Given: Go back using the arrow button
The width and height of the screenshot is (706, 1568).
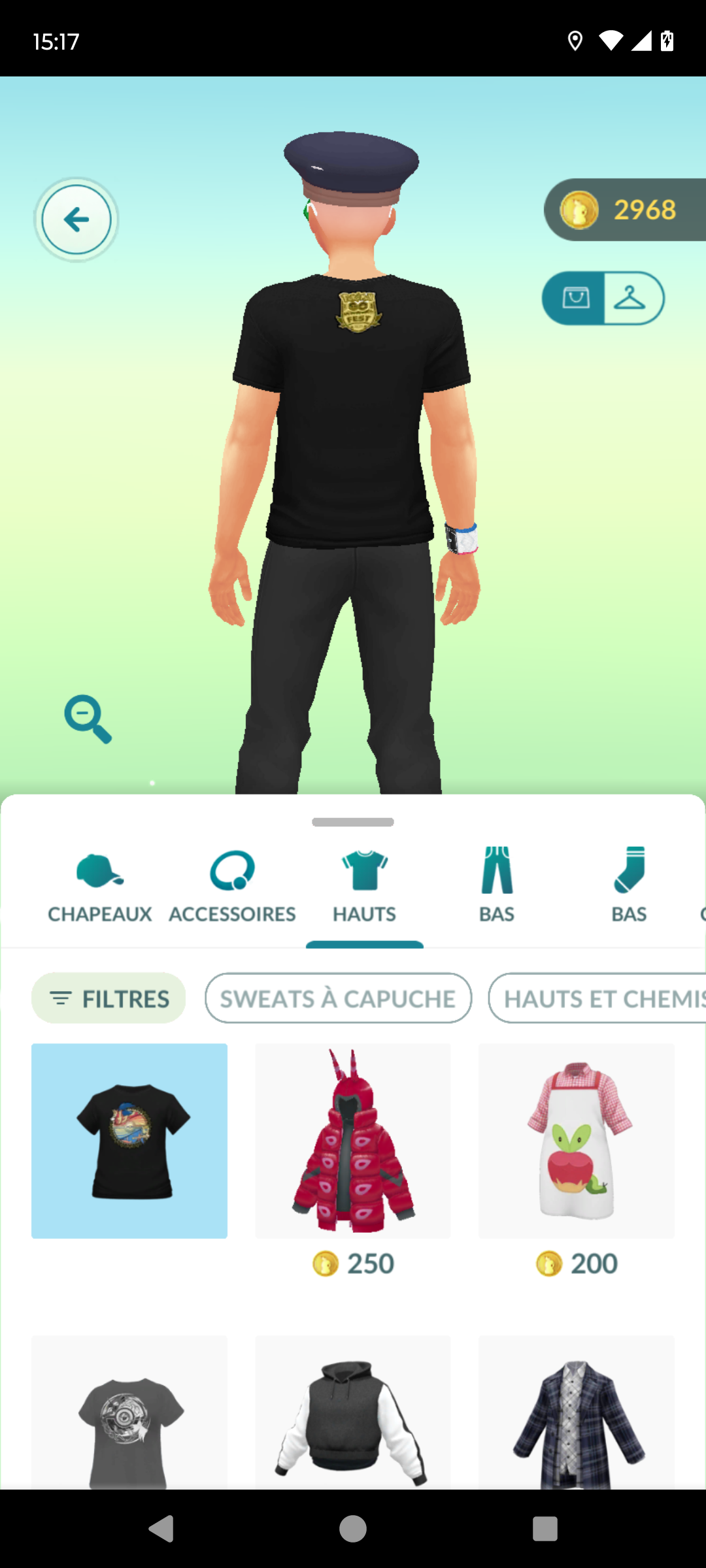Looking at the screenshot, I should pyautogui.click(x=76, y=220).
